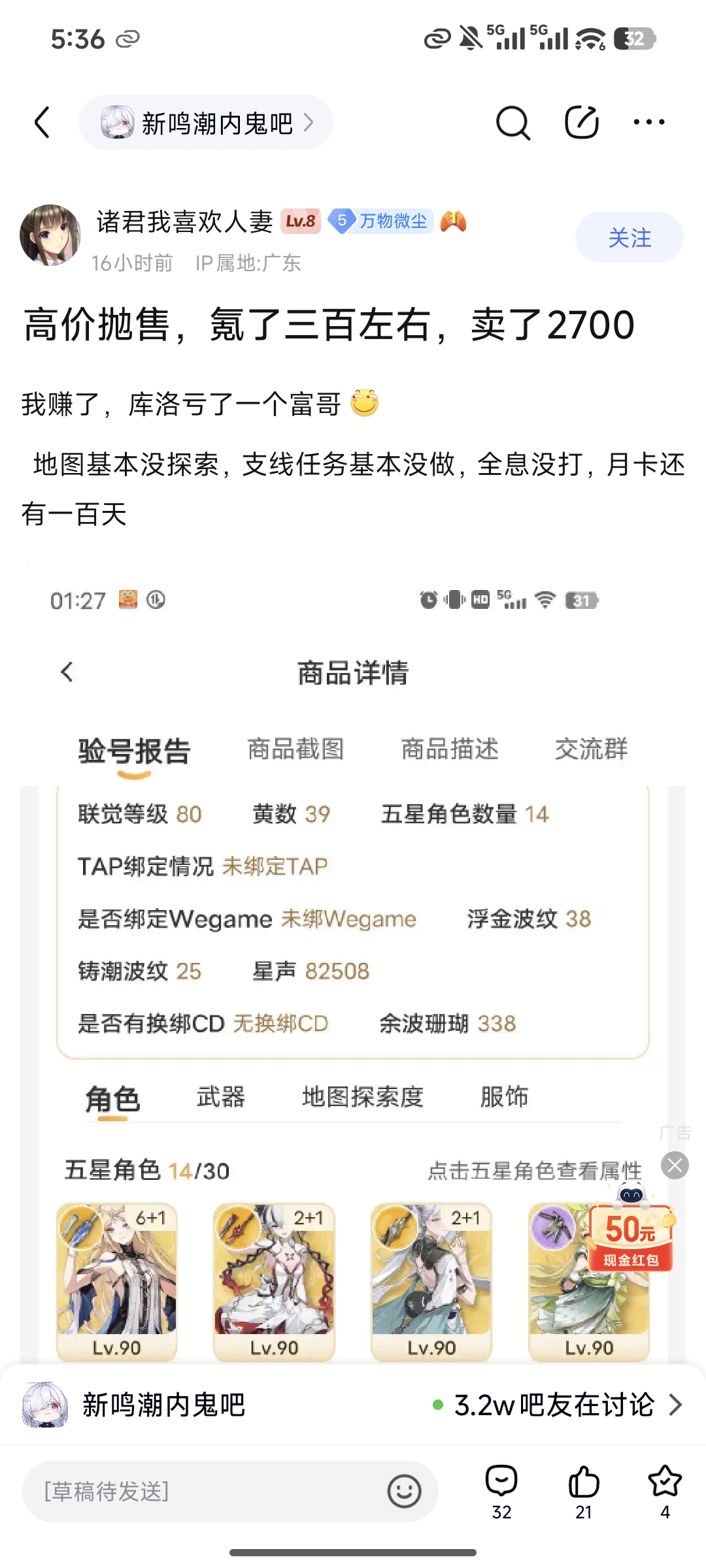View the 32 comments

[501, 1490]
